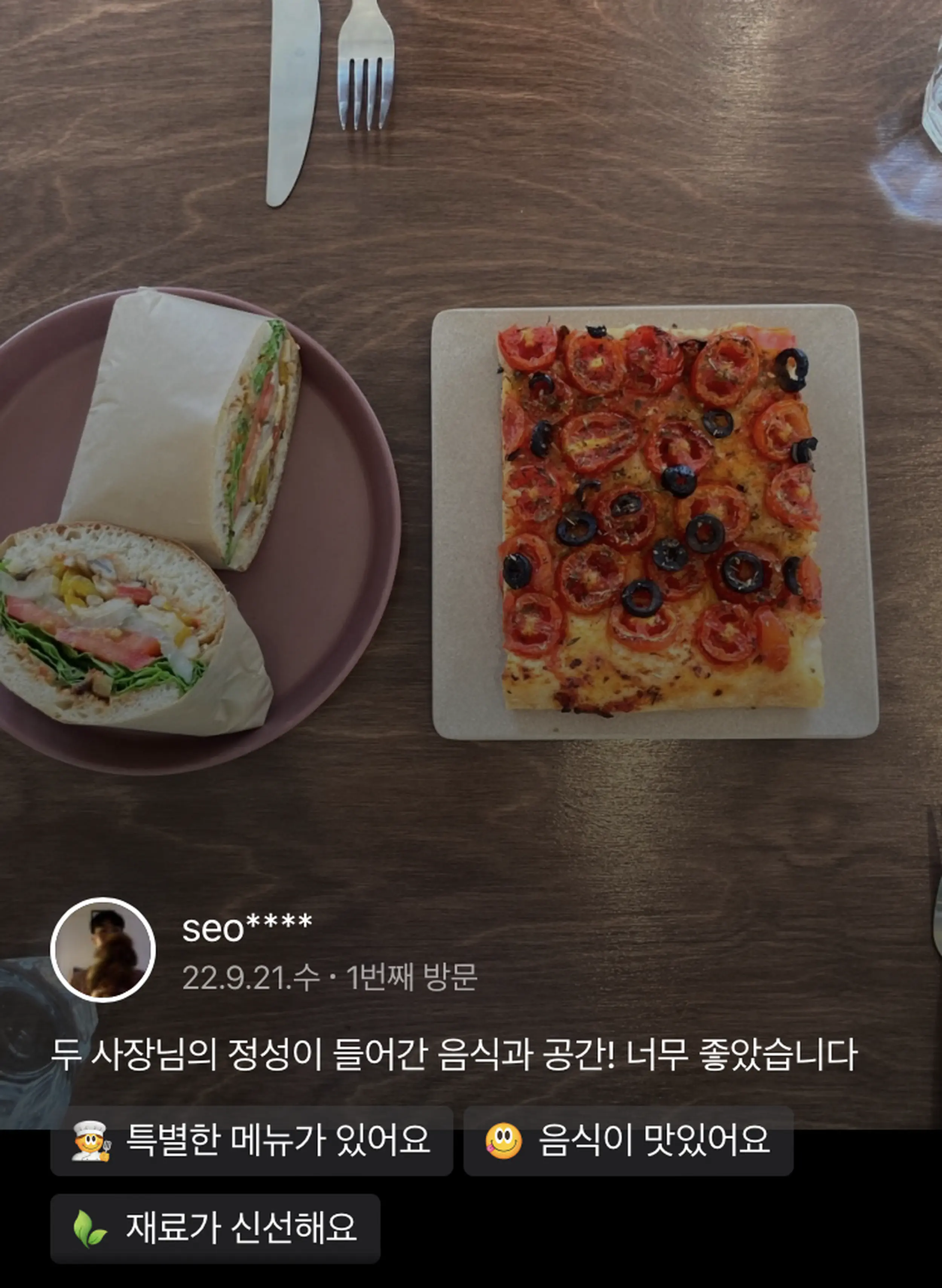942x1288 pixels.
Task: Tap the username seo****
Action: click(x=247, y=929)
